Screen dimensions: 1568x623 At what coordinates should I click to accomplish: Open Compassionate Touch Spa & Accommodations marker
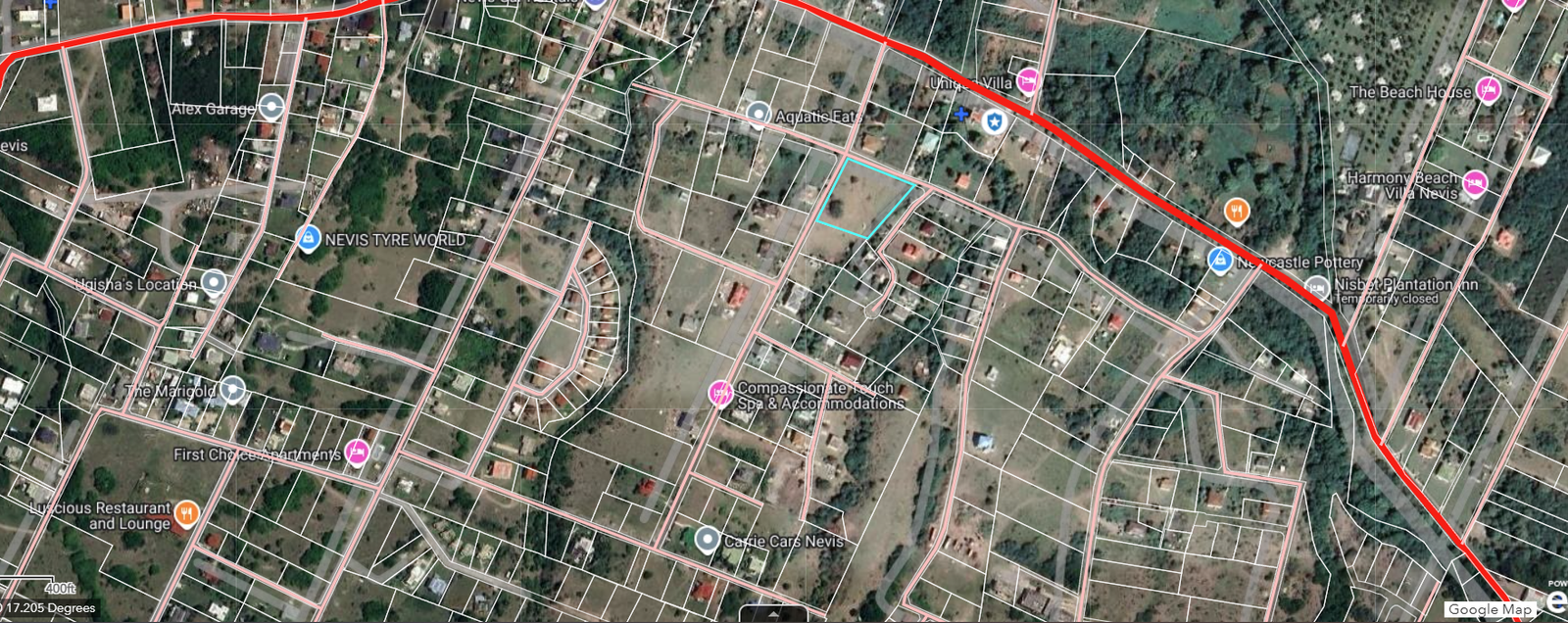[x=720, y=394]
